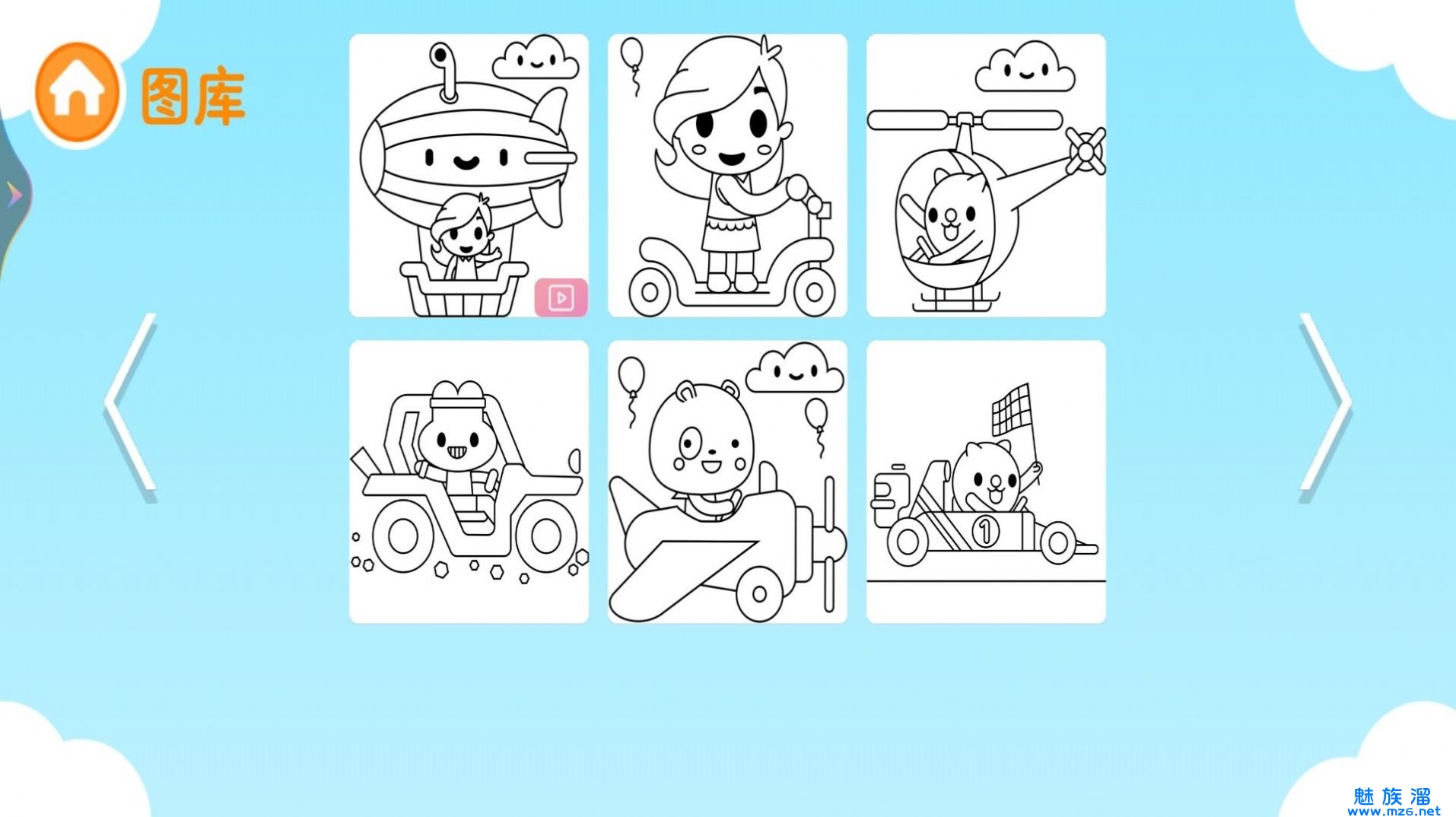Open the bear in airplane coloring page
Image resolution: width=1456 pixels, height=817 pixels.
[x=727, y=482]
